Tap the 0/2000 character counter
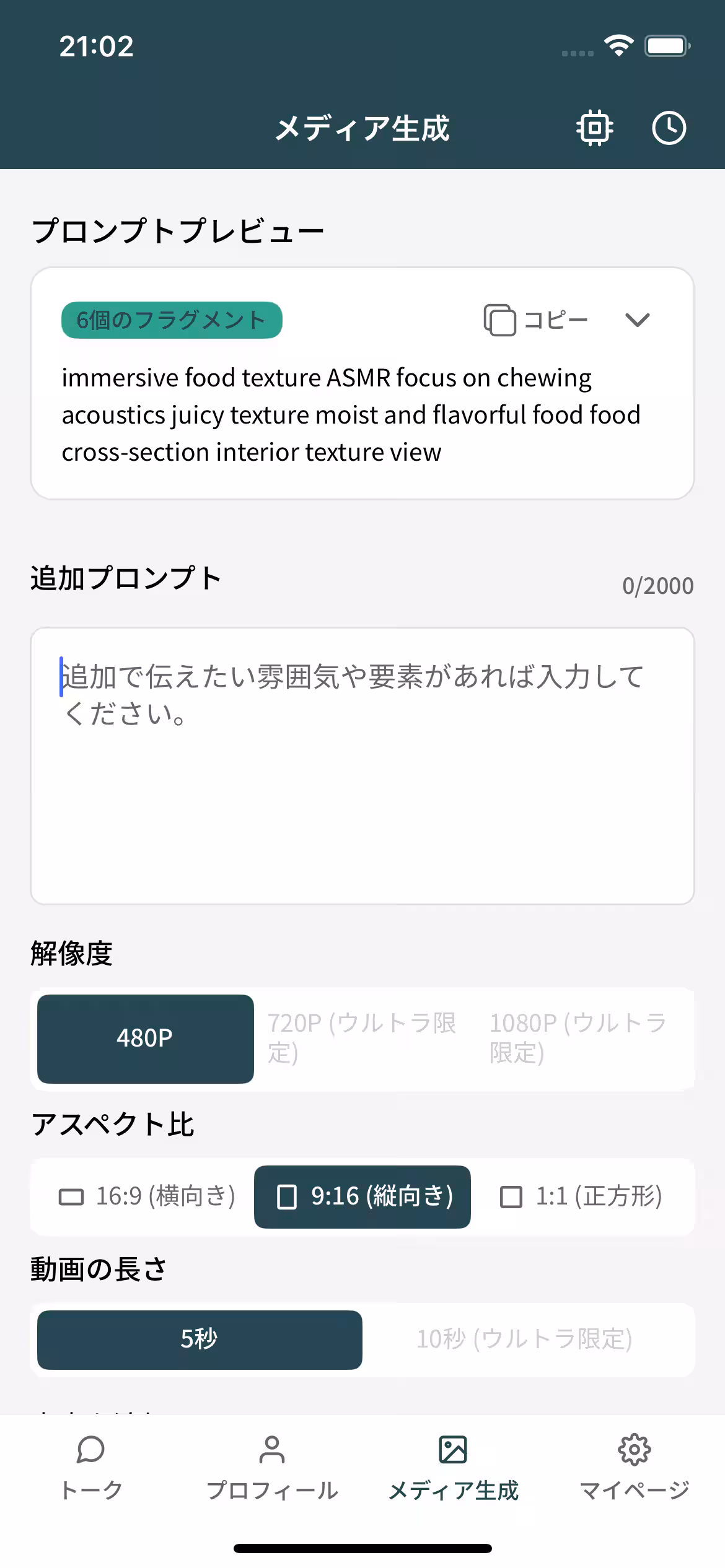This screenshot has height=1568, width=725. (659, 584)
